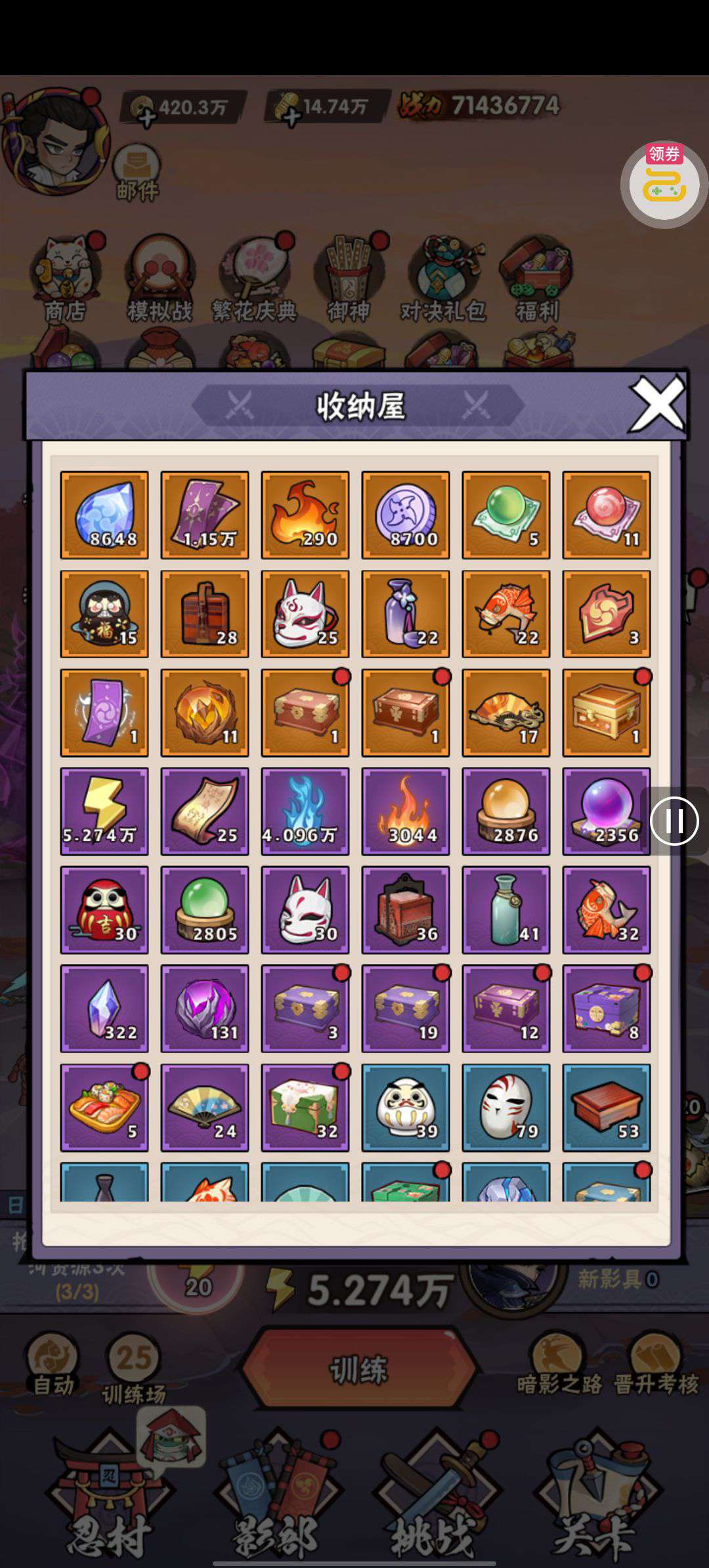
Task: Open the purple chest item with 19
Action: (x=406, y=1009)
